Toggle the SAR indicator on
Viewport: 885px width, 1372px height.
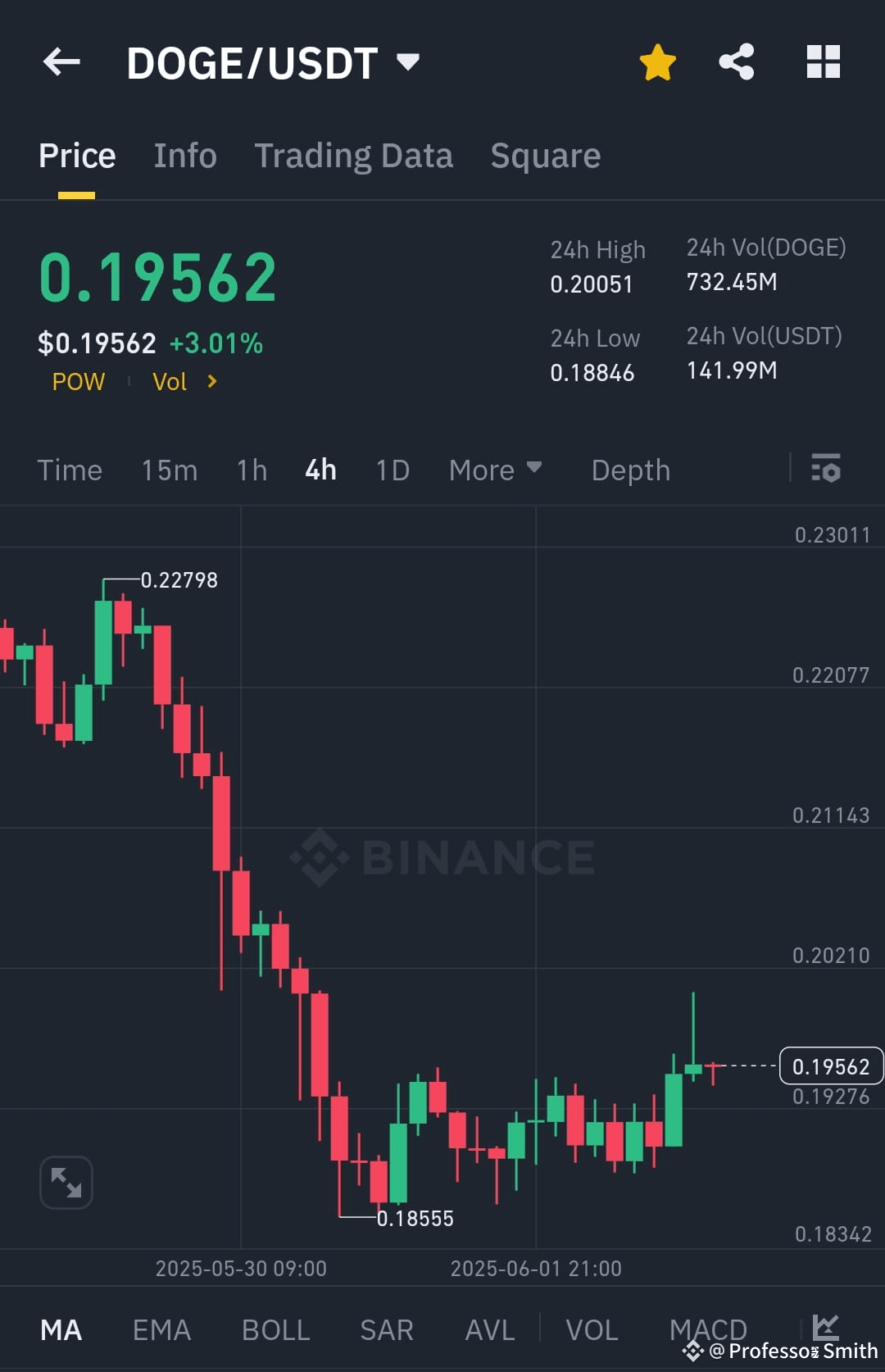click(x=386, y=1329)
